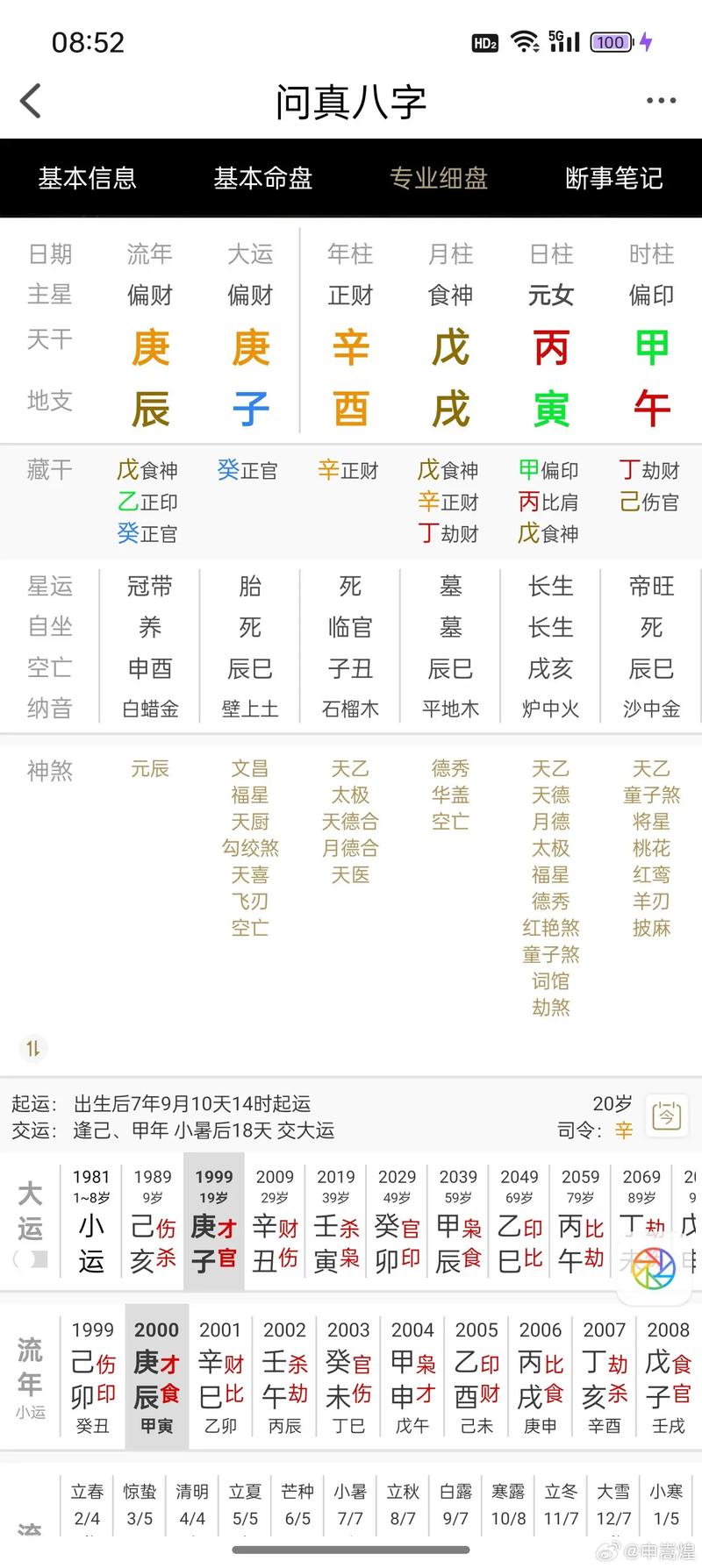This screenshot has height=1568, width=702.
Task: Jump to today with the 今 calendar icon
Action: pyautogui.click(x=667, y=1116)
